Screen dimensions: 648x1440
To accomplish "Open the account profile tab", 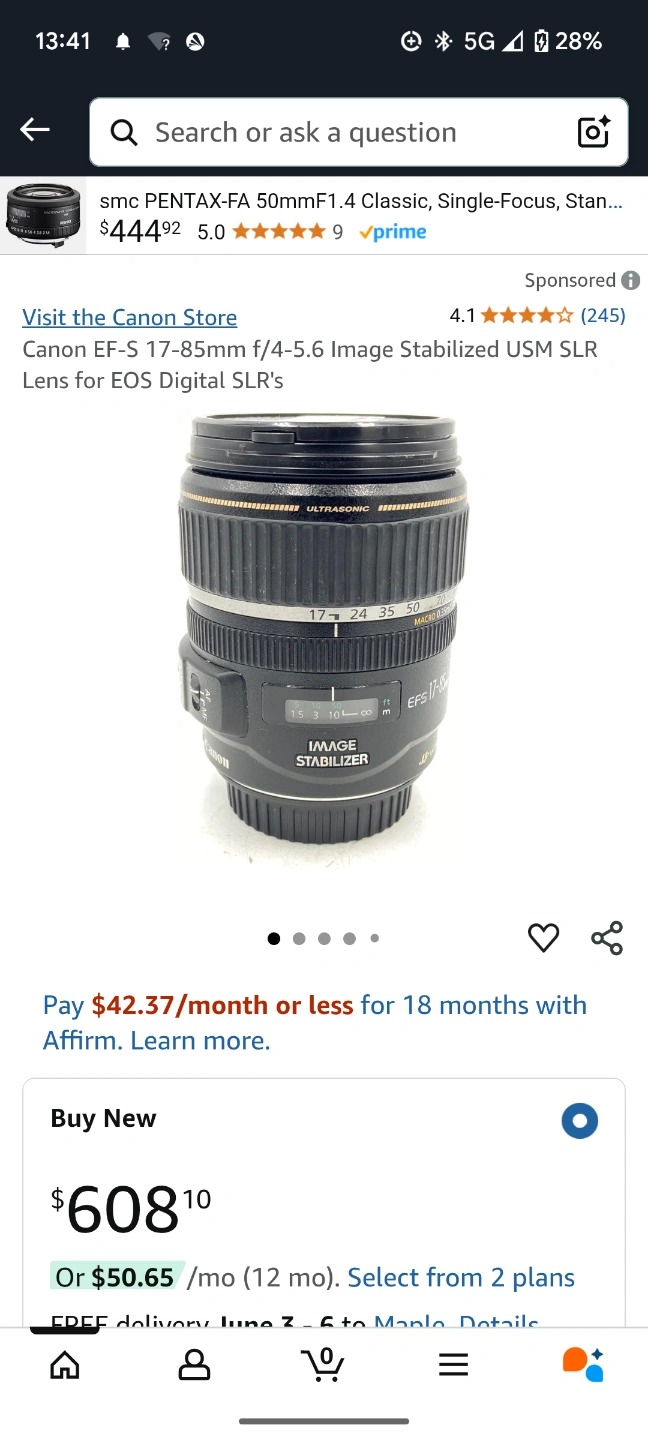I will pos(194,1364).
